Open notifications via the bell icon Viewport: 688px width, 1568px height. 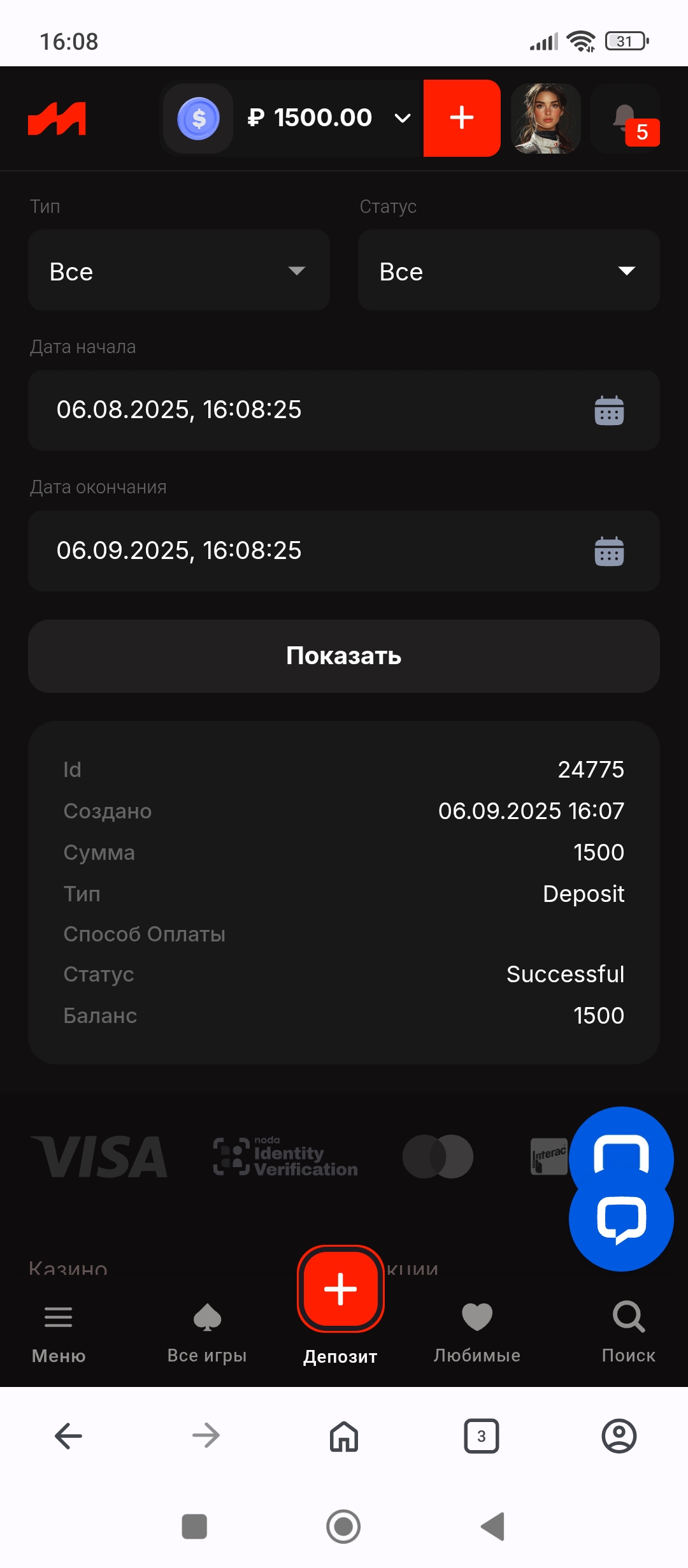pos(624,119)
